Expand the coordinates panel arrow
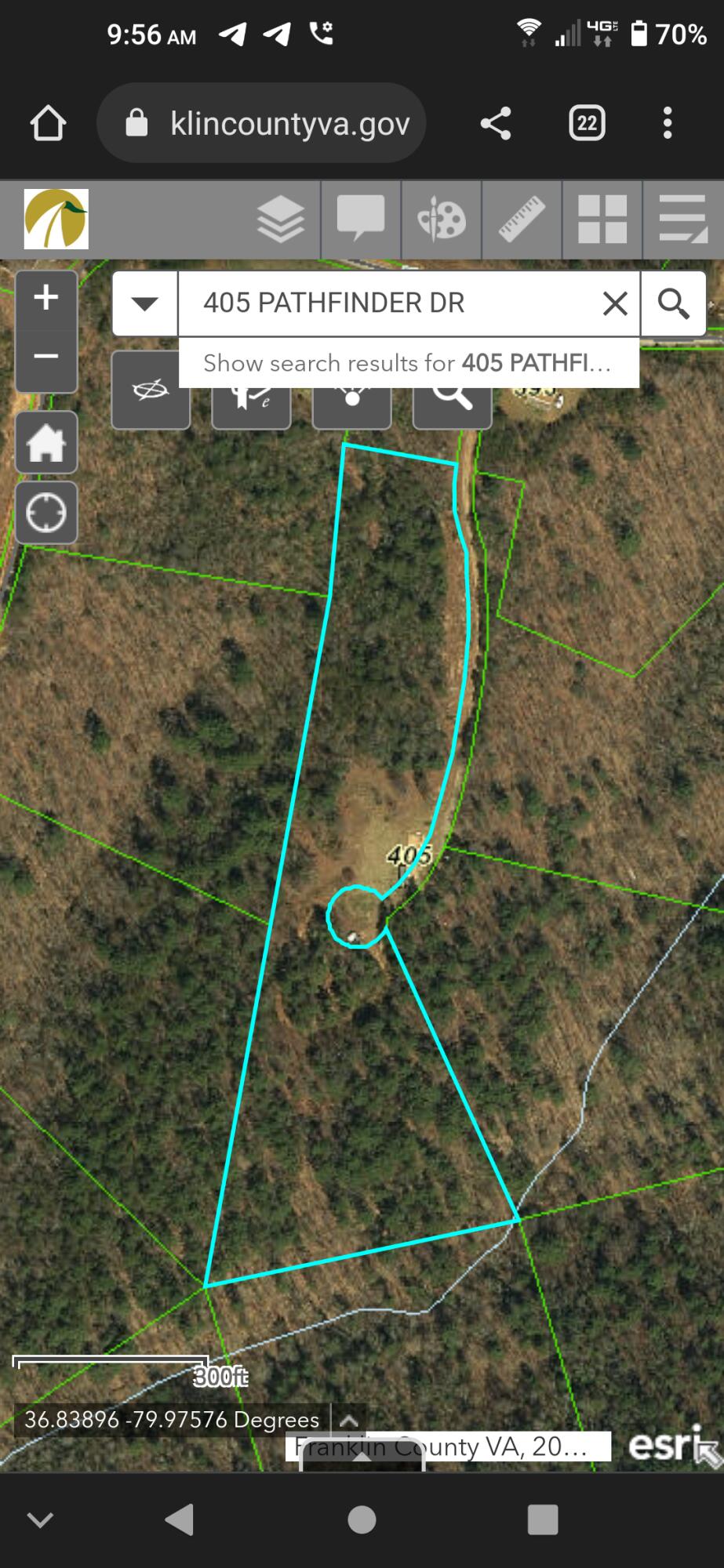Screen dimensions: 724x1568 click(x=349, y=1420)
